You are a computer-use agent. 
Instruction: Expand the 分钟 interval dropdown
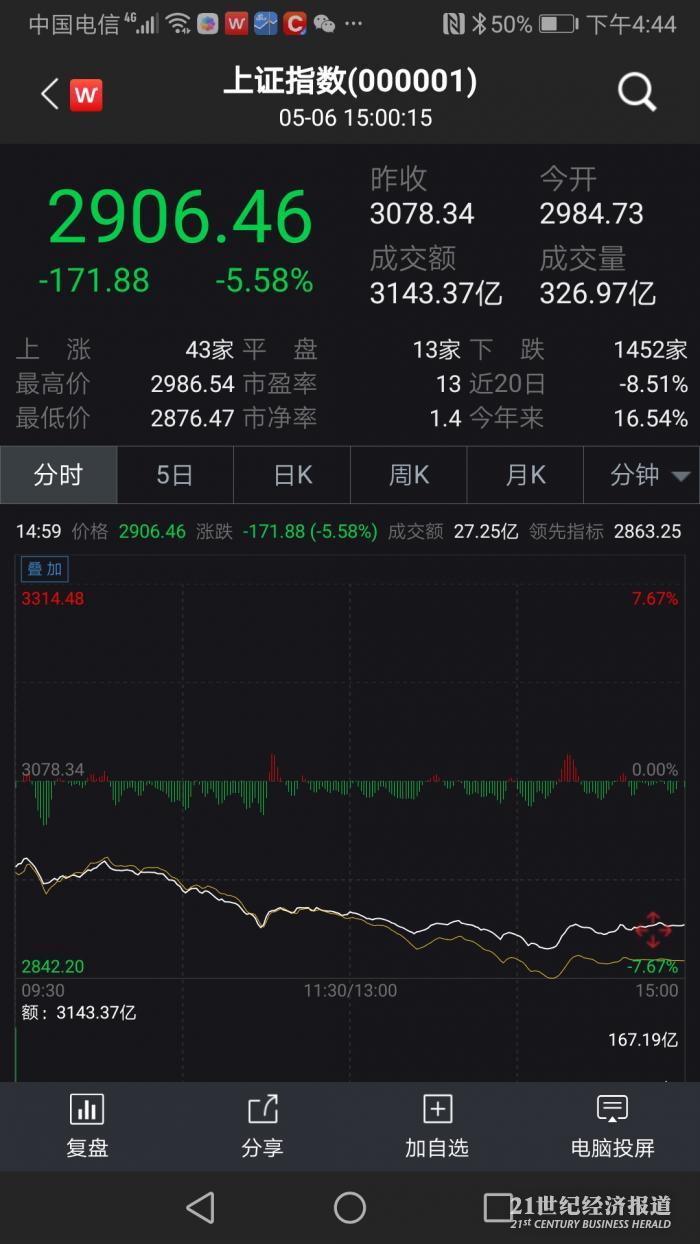point(642,475)
